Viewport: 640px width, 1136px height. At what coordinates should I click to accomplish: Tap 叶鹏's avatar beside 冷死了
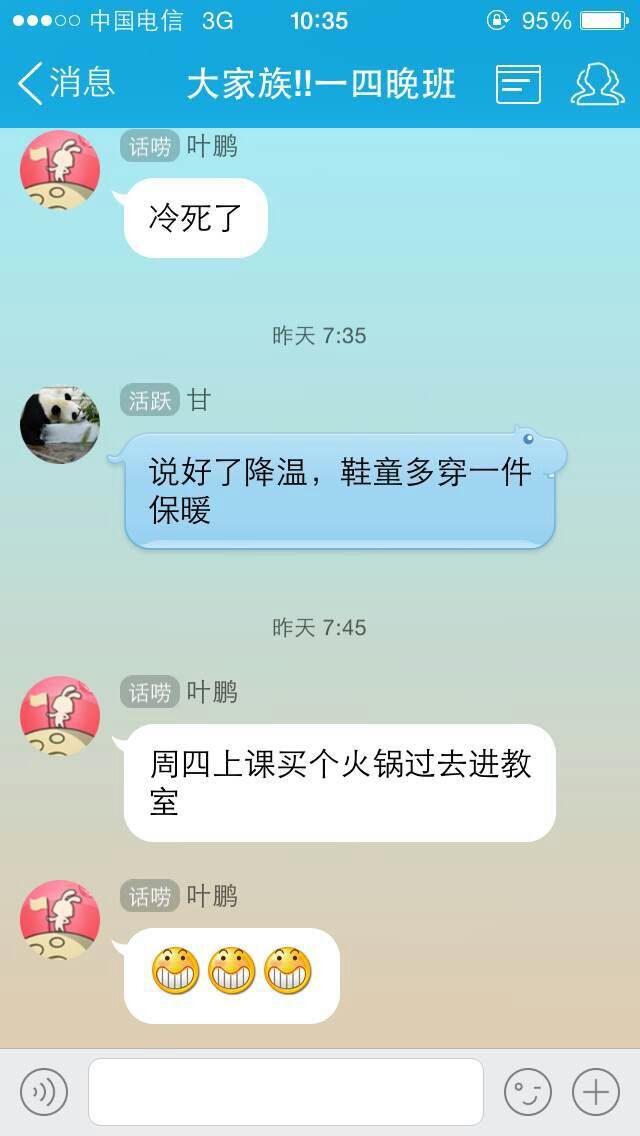click(60, 170)
